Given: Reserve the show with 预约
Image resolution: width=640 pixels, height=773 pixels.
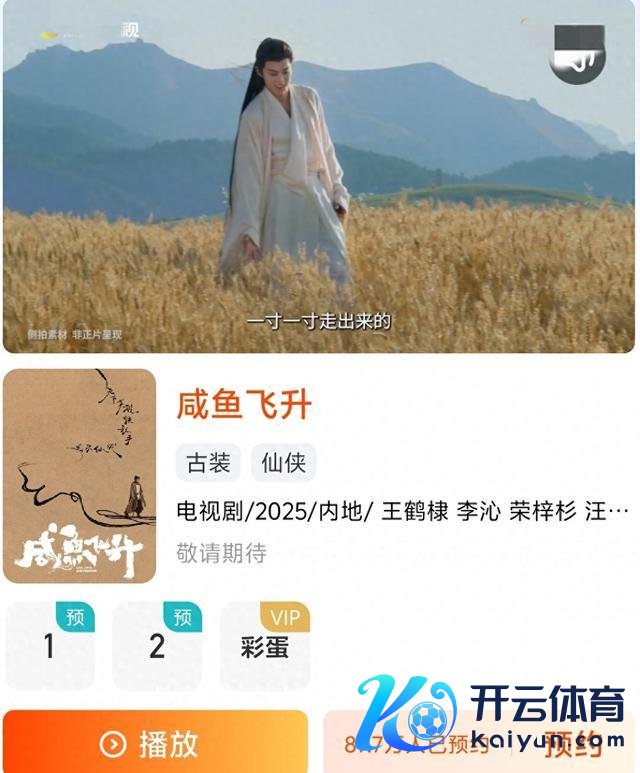Looking at the screenshot, I should click(x=574, y=743).
